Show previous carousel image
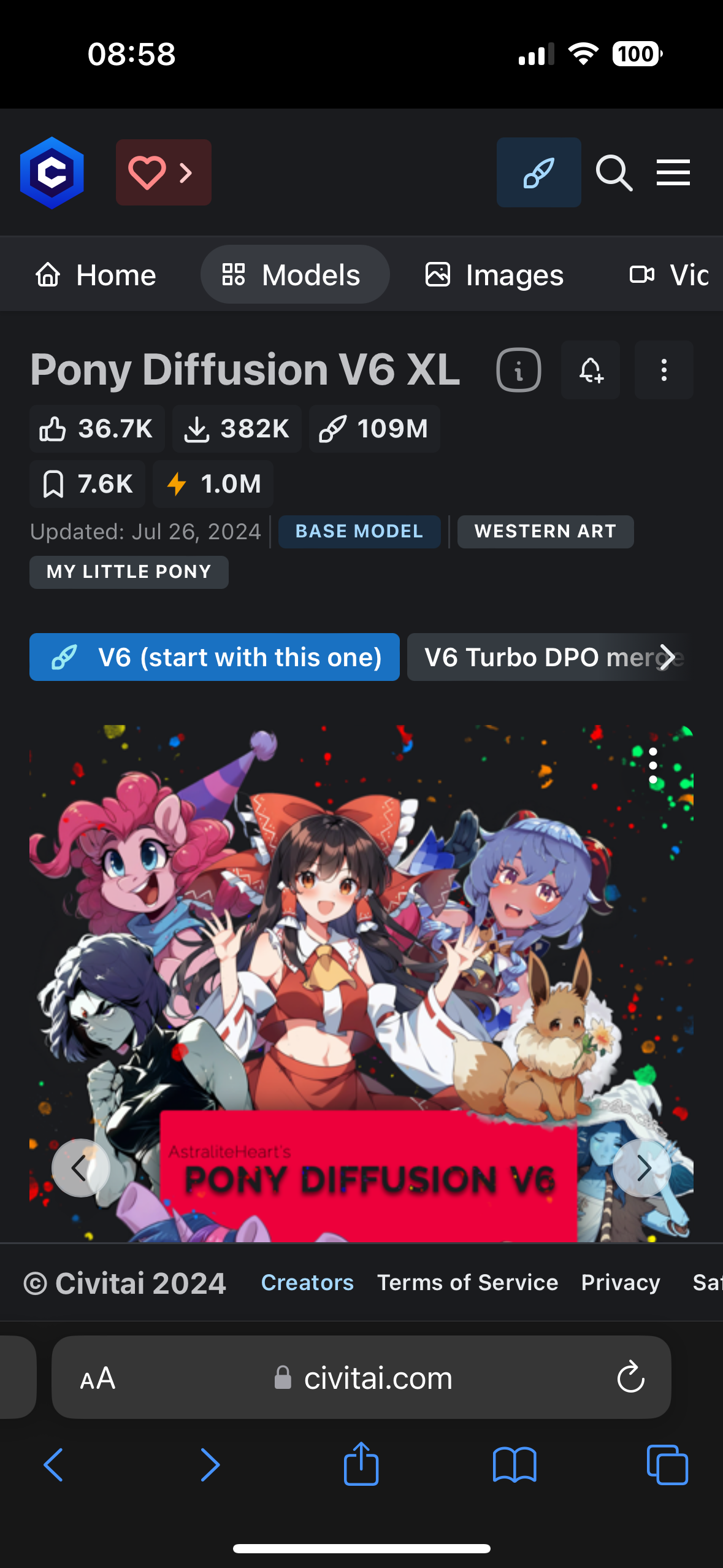The height and width of the screenshot is (1568, 723). point(80,1168)
